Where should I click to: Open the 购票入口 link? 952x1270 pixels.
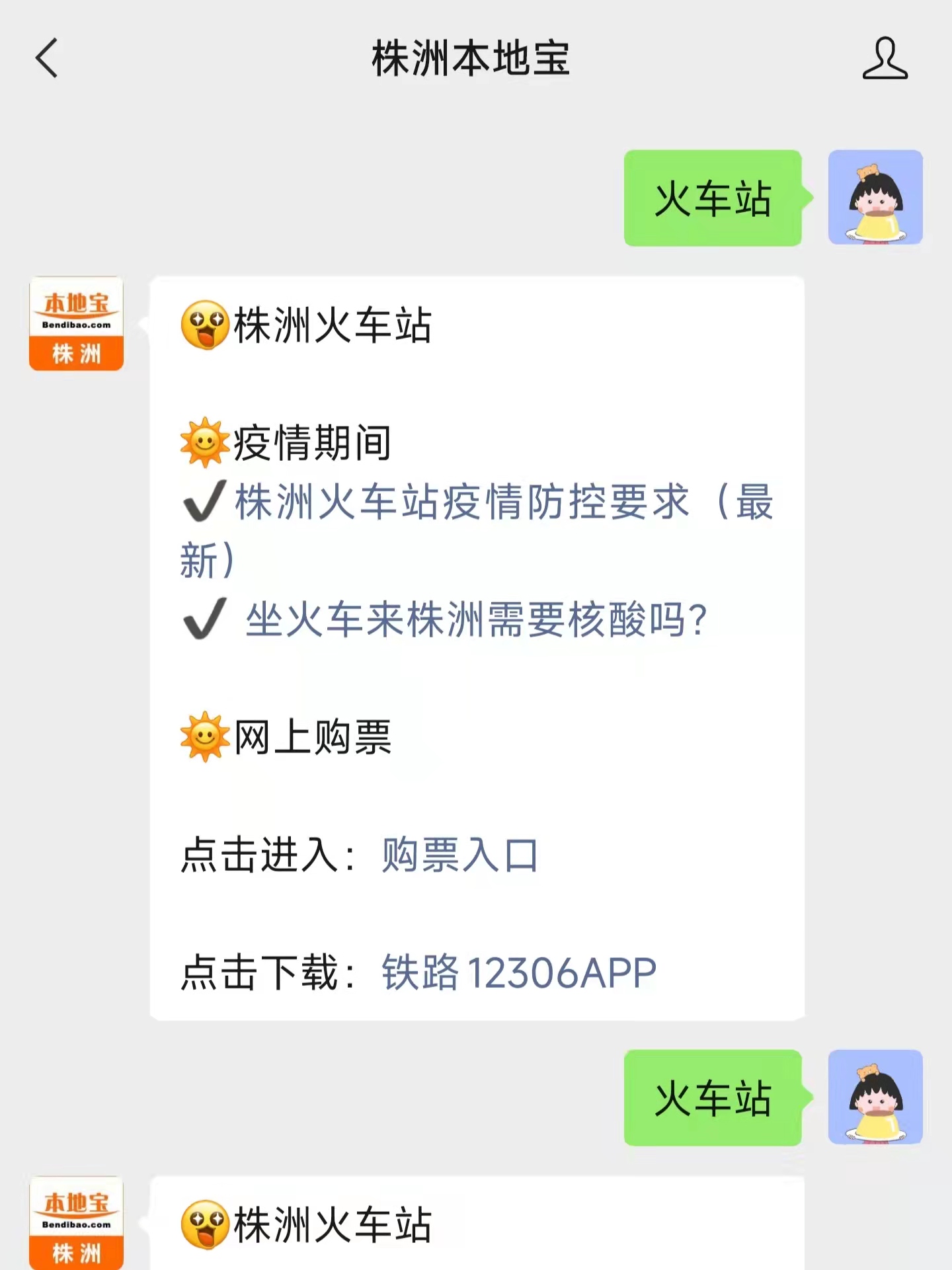(x=460, y=855)
